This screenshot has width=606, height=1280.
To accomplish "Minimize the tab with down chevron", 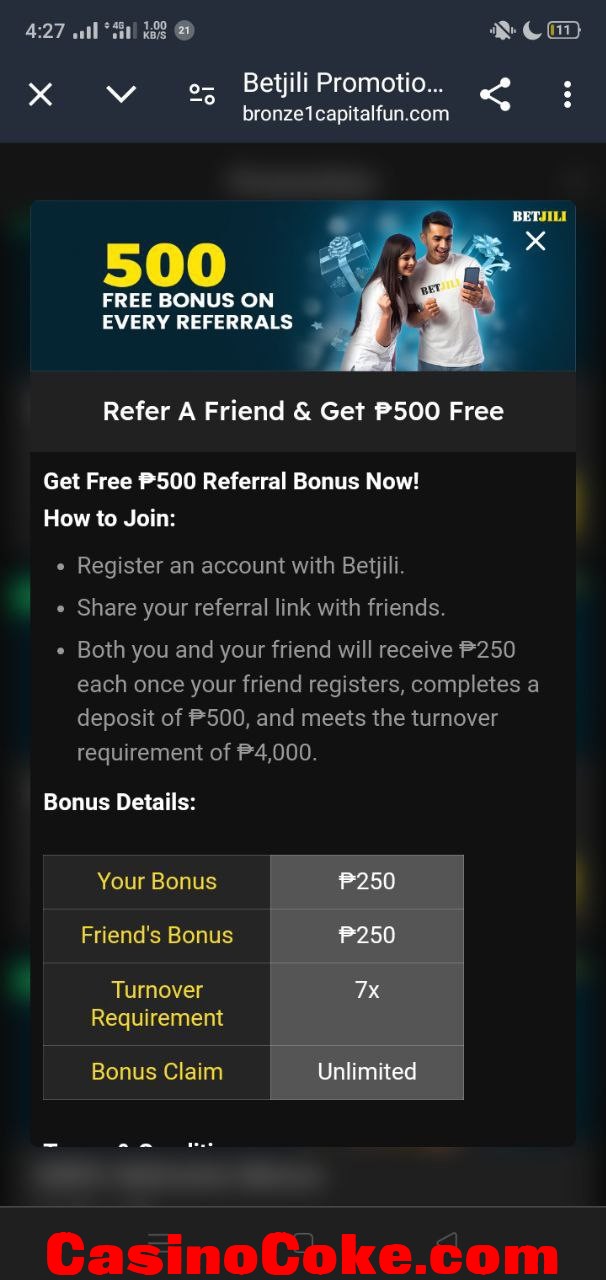I will click(121, 95).
